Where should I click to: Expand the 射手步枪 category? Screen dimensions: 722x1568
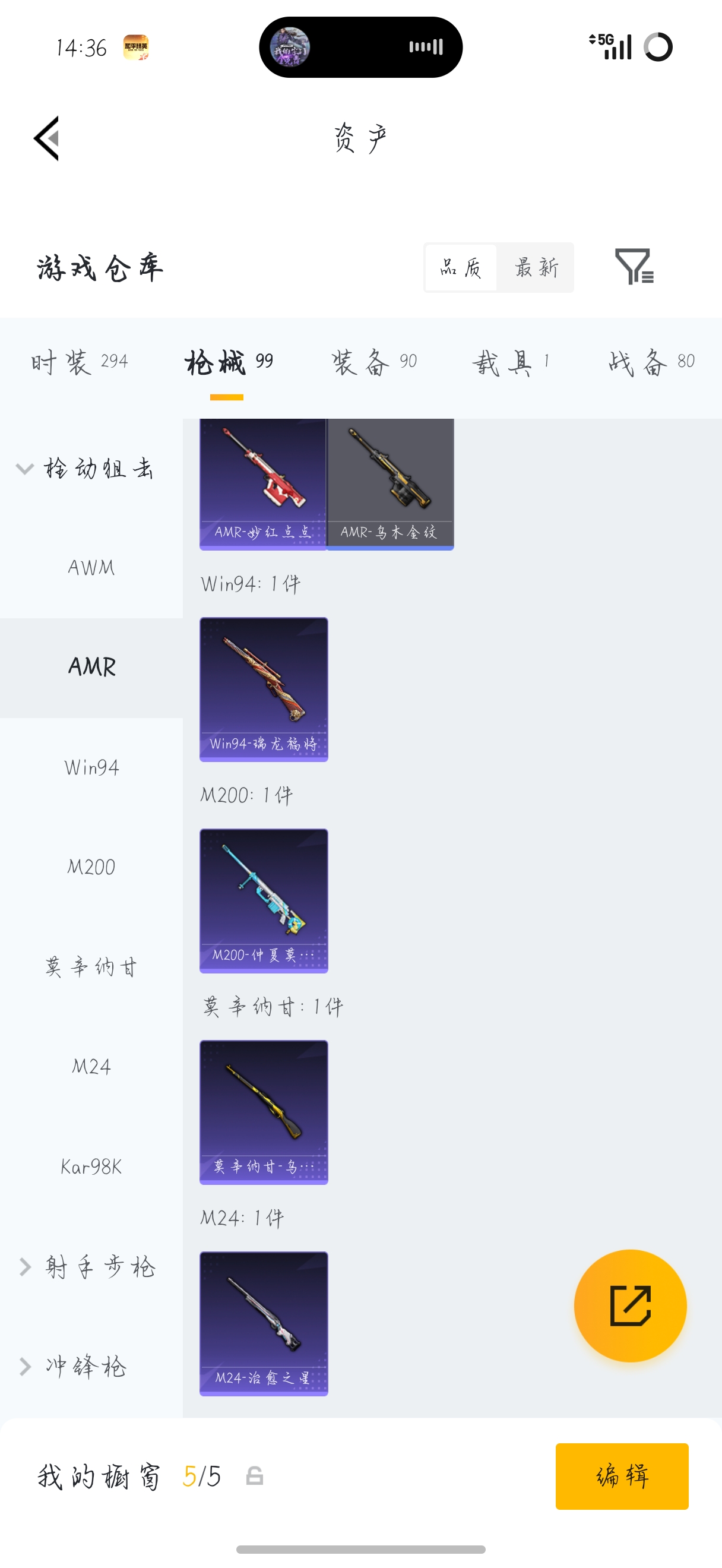pyautogui.click(x=88, y=1267)
